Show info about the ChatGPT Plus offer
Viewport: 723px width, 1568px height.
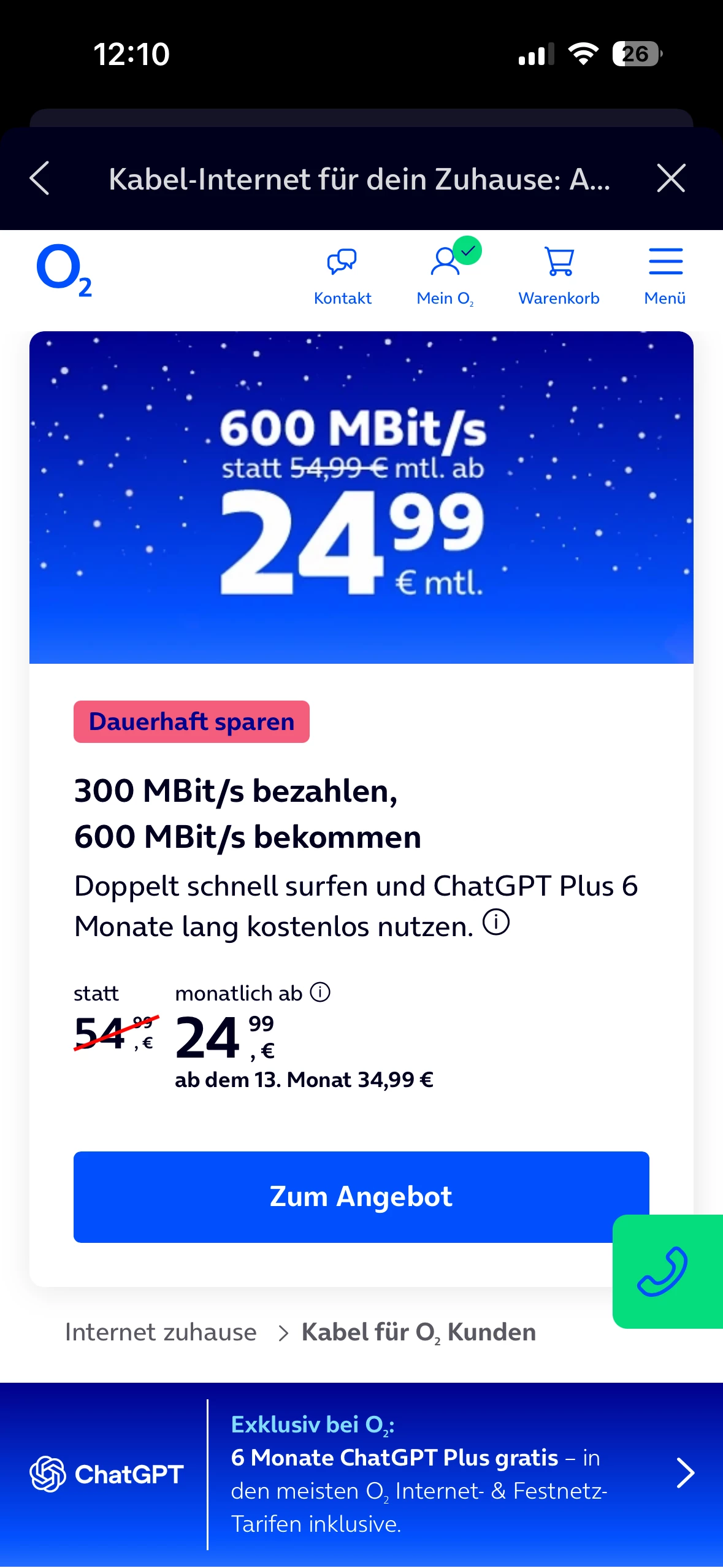tap(496, 922)
